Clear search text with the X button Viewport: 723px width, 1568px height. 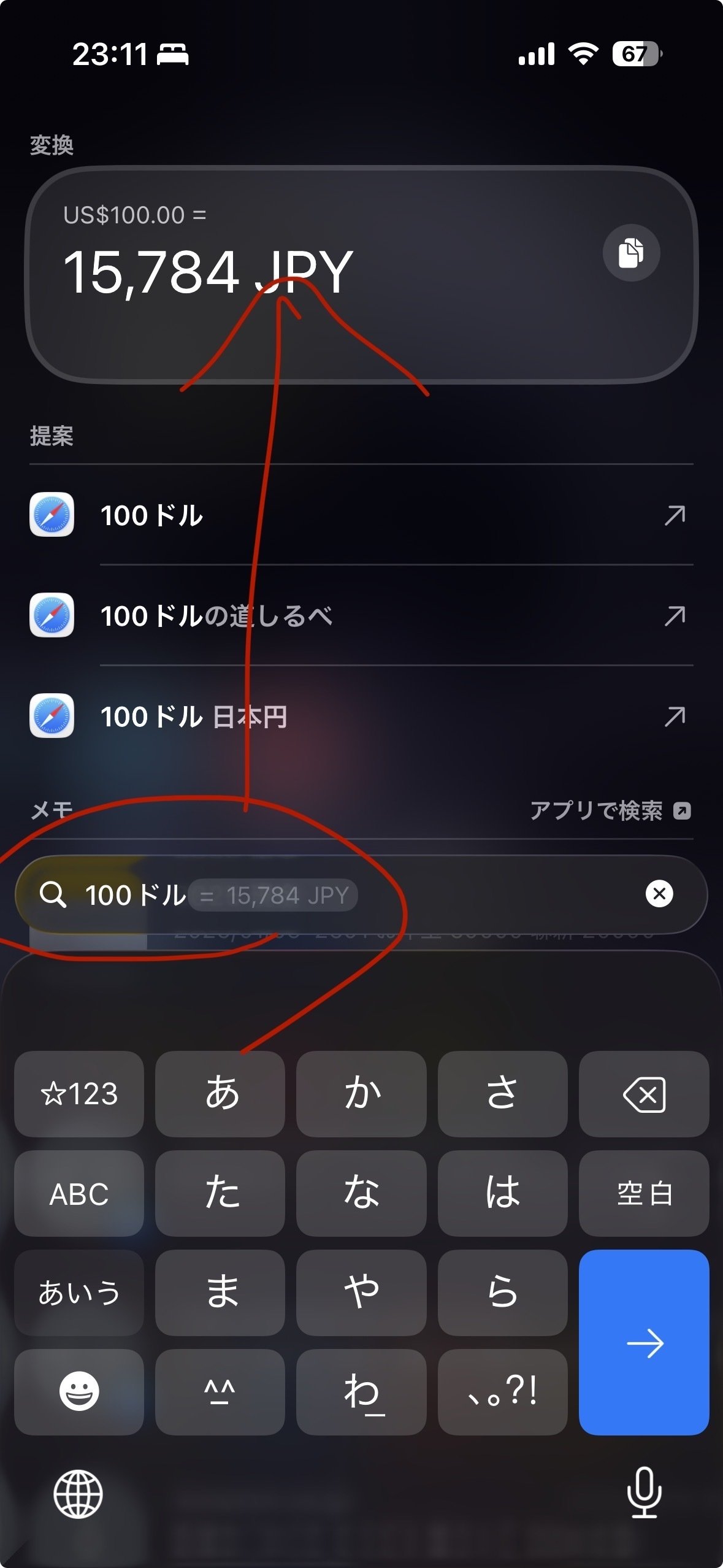click(659, 895)
